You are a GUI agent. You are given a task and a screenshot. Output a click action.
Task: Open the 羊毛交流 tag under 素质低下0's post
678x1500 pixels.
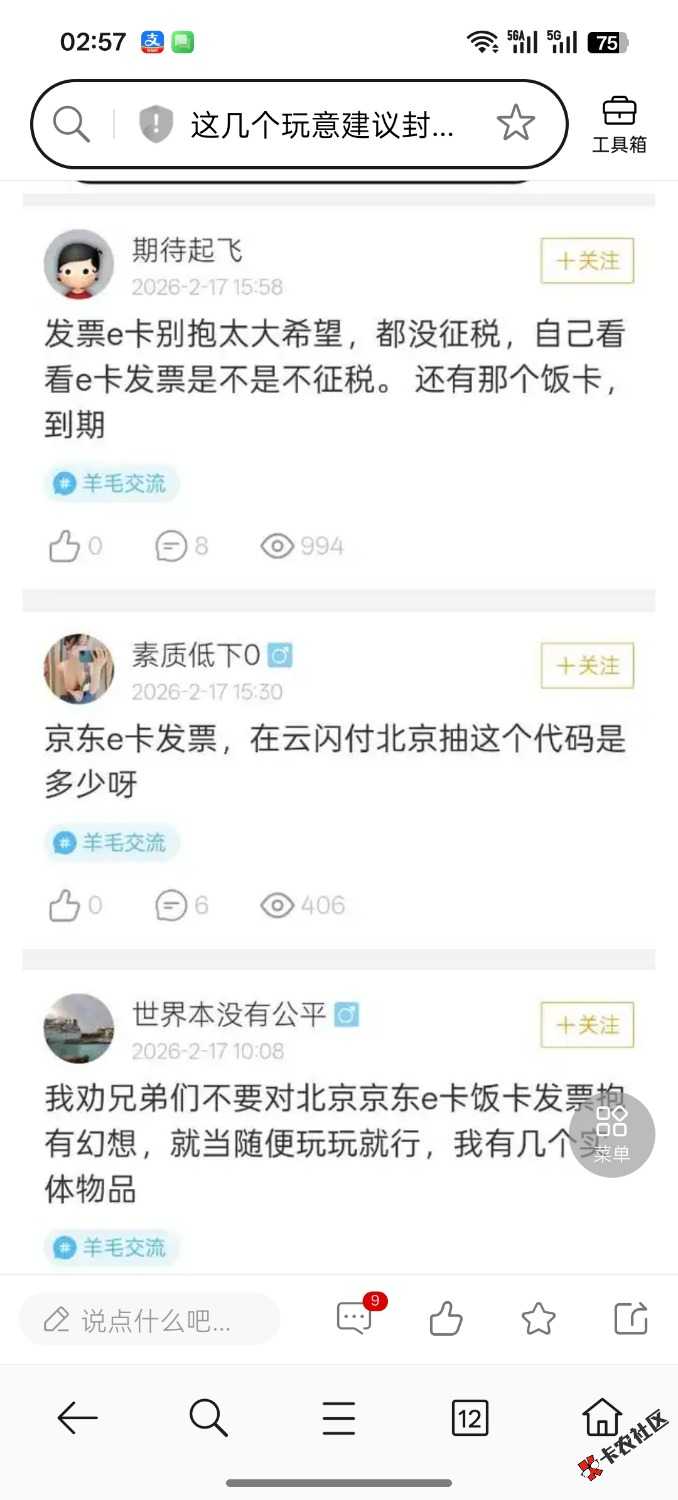click(x=111, y=843)
